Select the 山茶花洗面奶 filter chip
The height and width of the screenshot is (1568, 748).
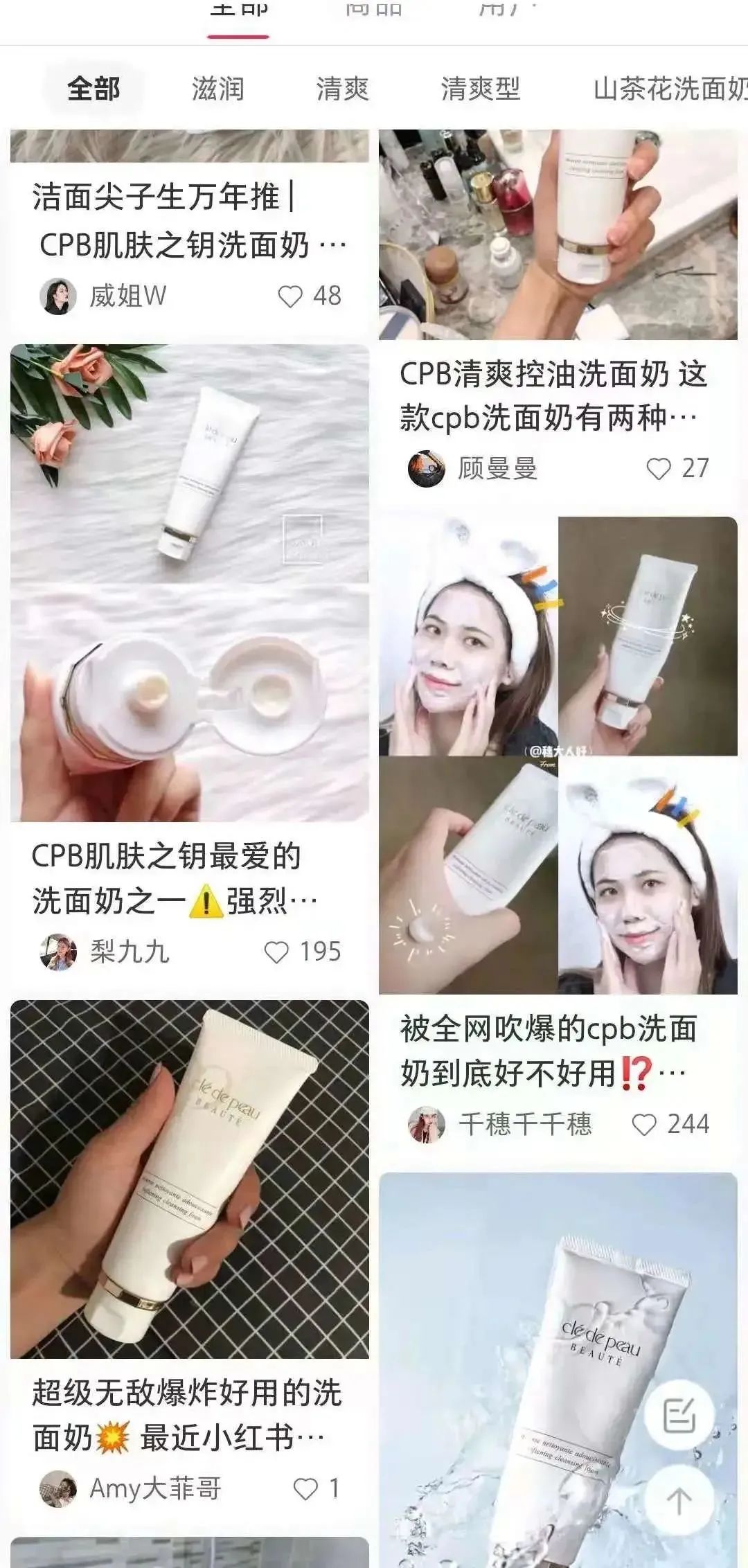coord(668,89)
